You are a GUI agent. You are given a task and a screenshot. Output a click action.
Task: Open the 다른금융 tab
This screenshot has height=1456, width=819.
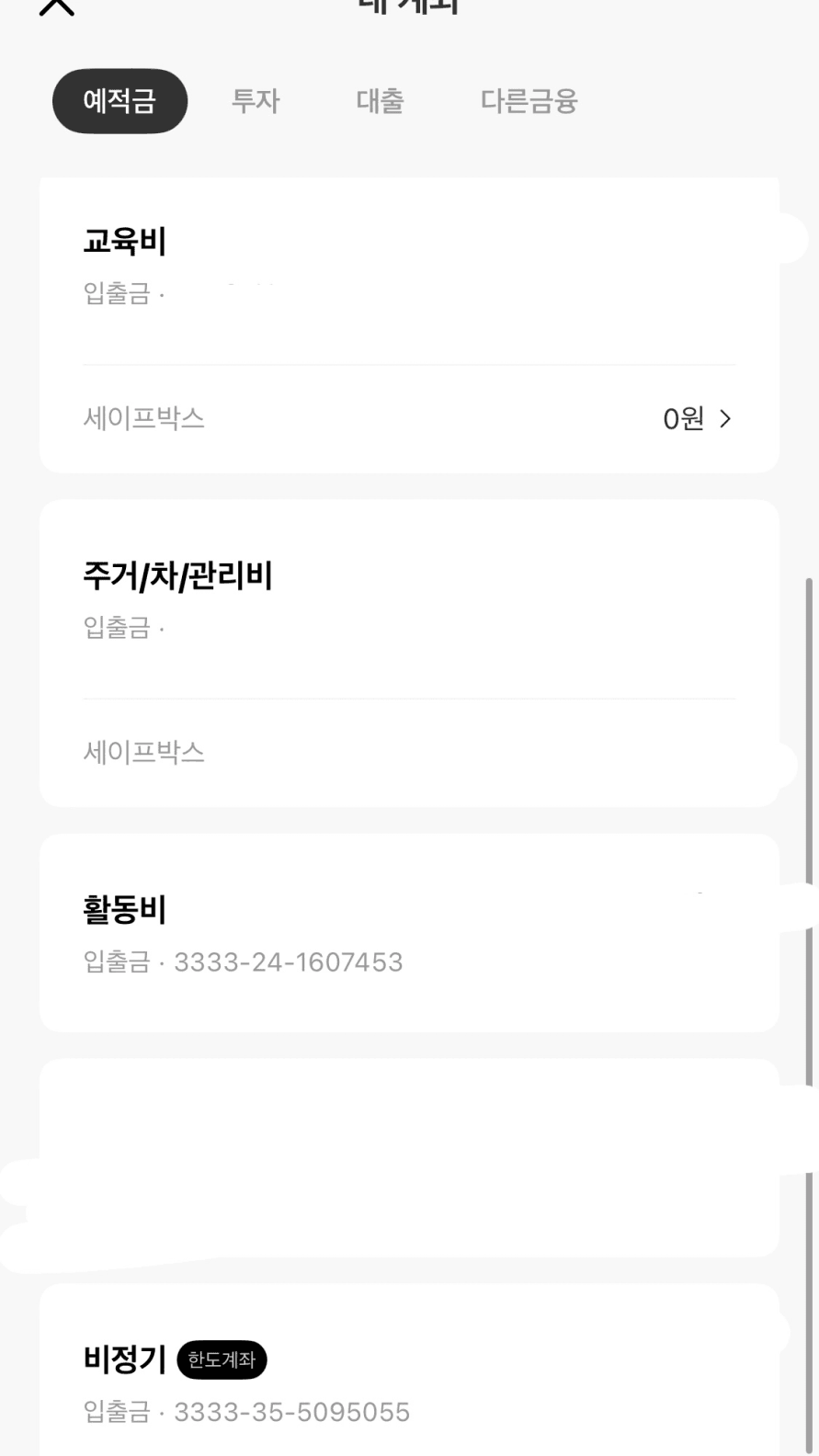coord(529,101)
